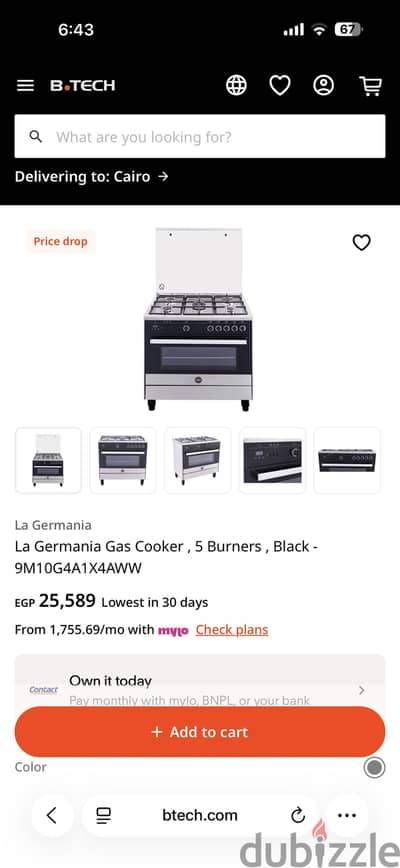Open the language globe icon
The width and height of the screenshot is (400, 868).
point(236,85)
